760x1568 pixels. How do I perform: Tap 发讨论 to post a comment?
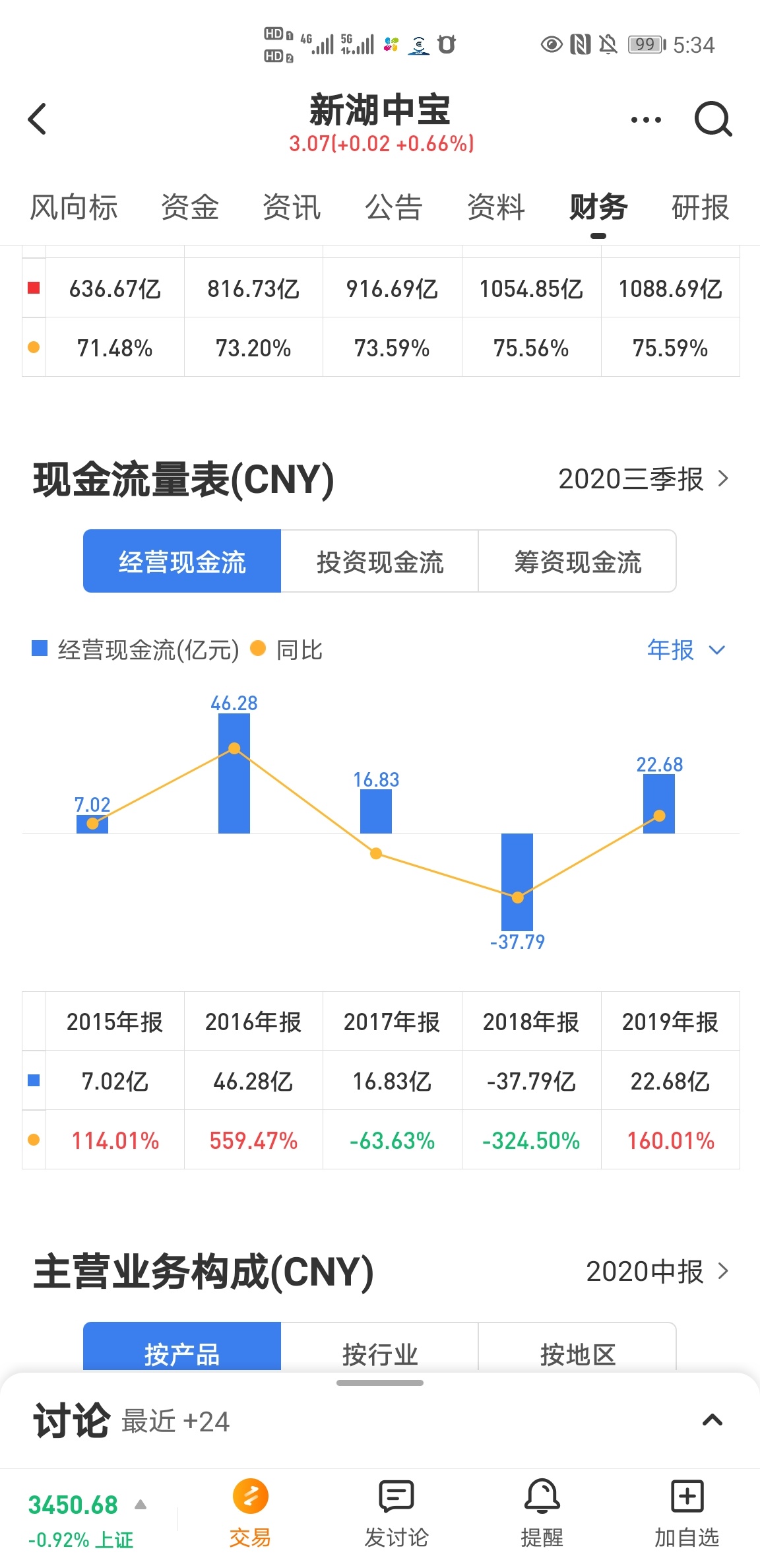[x=396, y=1513]
